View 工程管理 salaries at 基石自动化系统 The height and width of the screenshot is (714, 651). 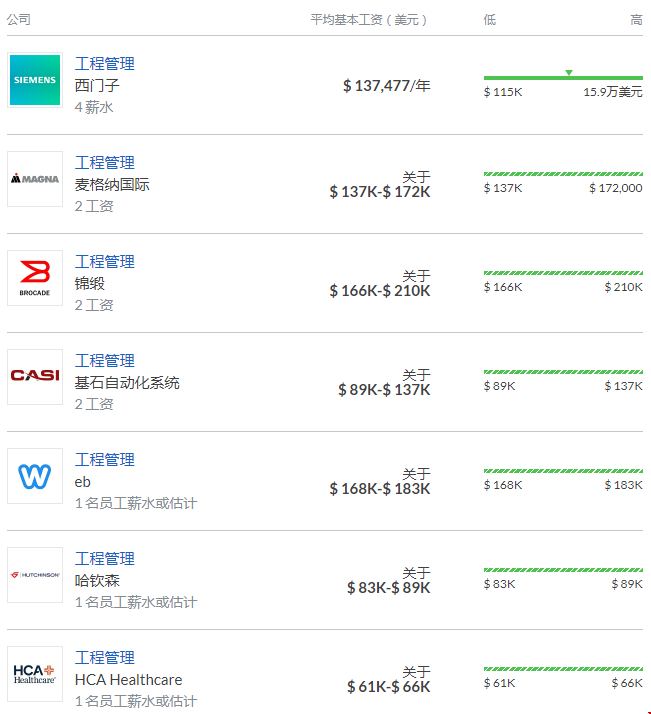coord(104,361)
